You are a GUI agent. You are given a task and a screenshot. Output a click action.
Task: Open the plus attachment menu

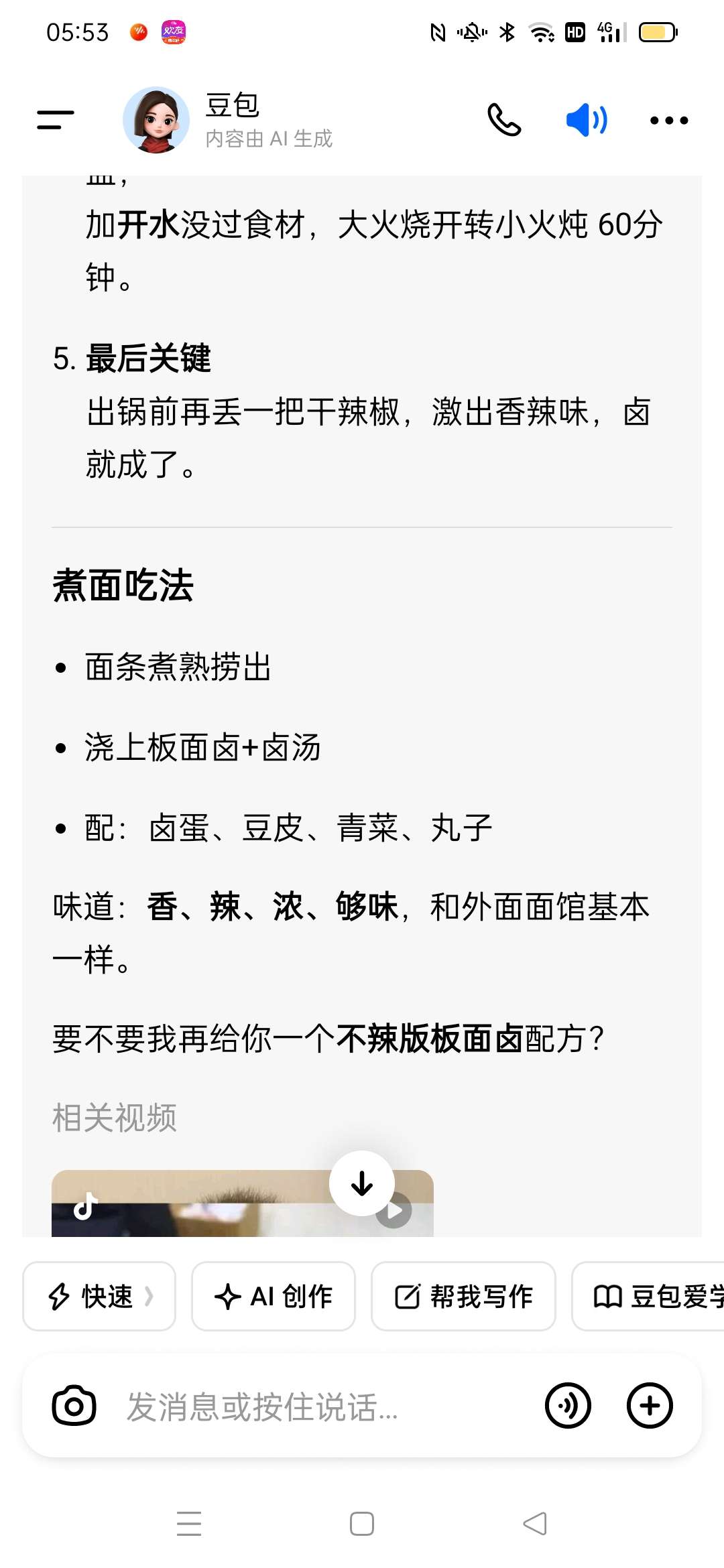coord(650,1406)
